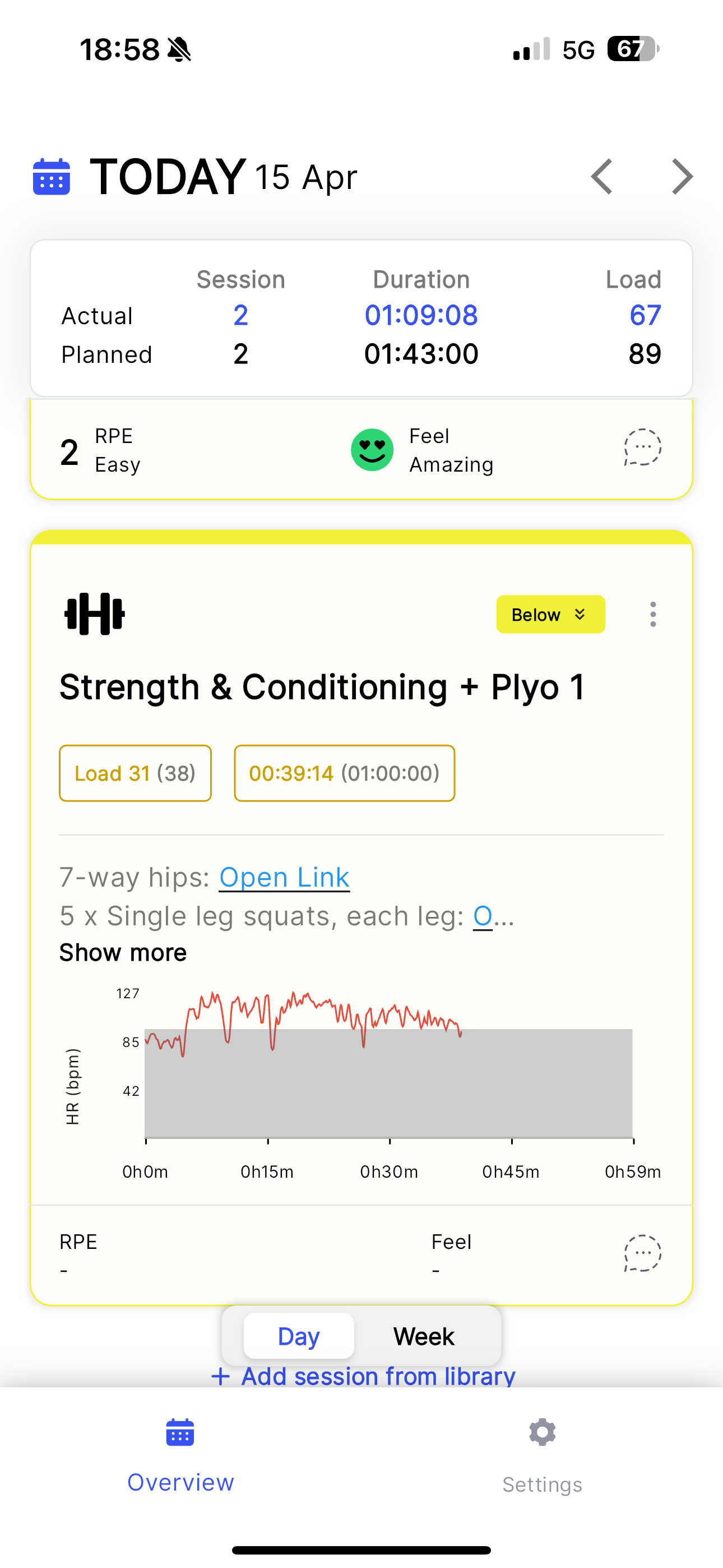This screenshot has width=723, height=1568.
Task: Open the three-dot menu on Strength session
Action: click(x=653, y=614)
